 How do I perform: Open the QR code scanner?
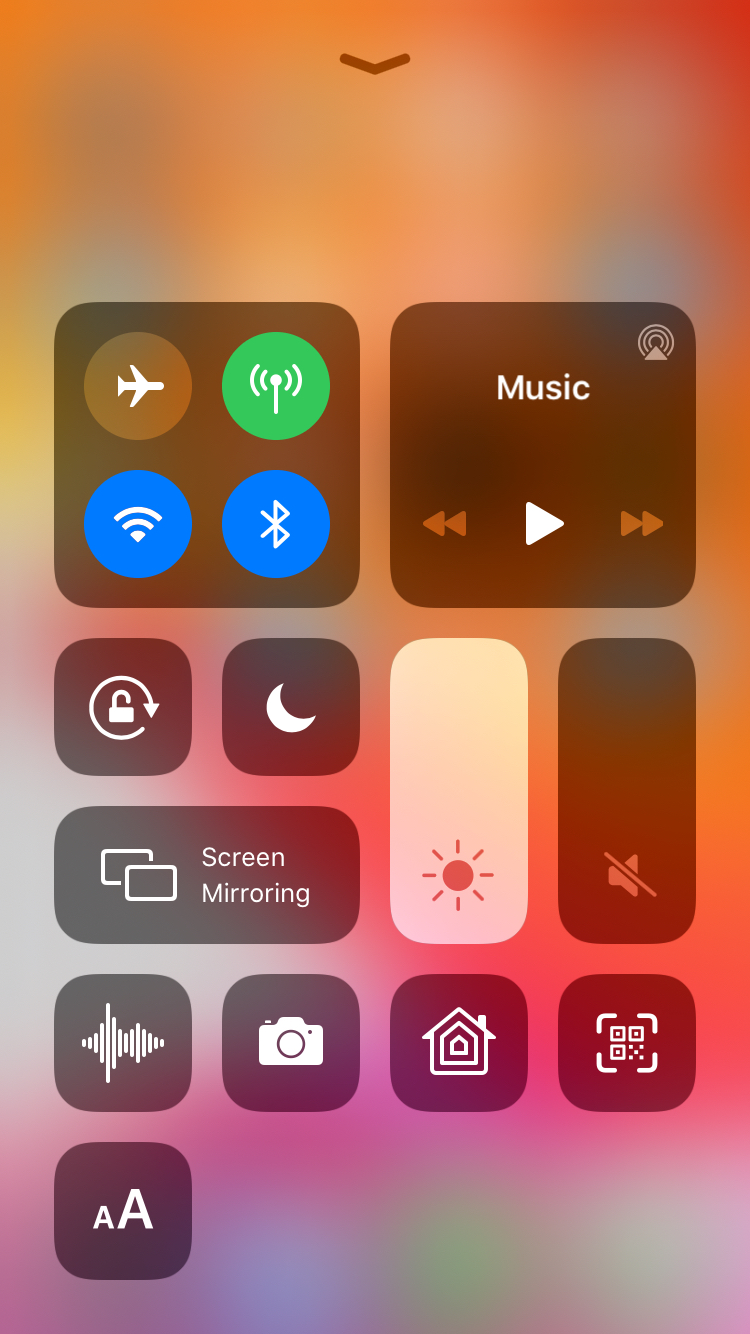coord(627,1043)
